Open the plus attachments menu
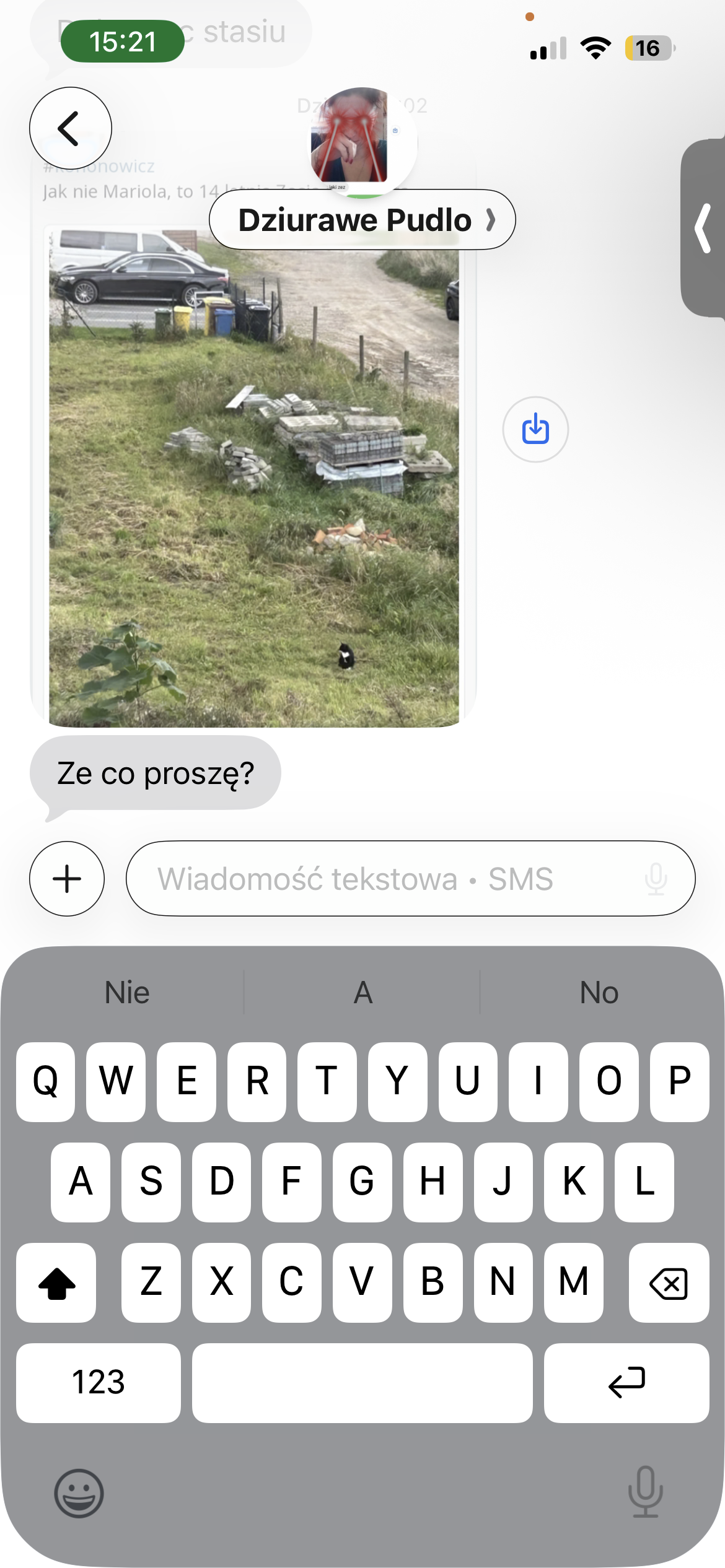This screenshot has width=725, height=1568. pos(67,878)
